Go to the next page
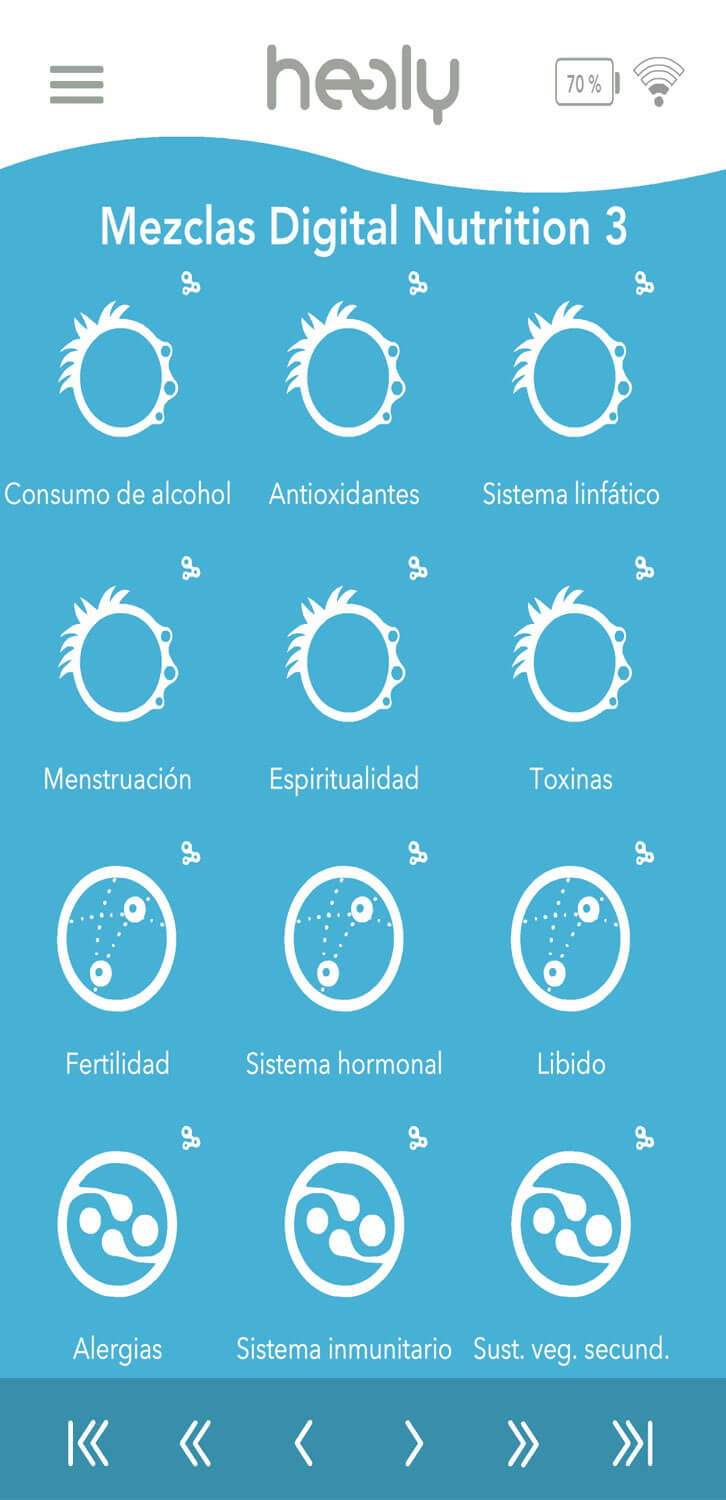Viewport: 726px width, 1500px height. tap(414, 1443)
